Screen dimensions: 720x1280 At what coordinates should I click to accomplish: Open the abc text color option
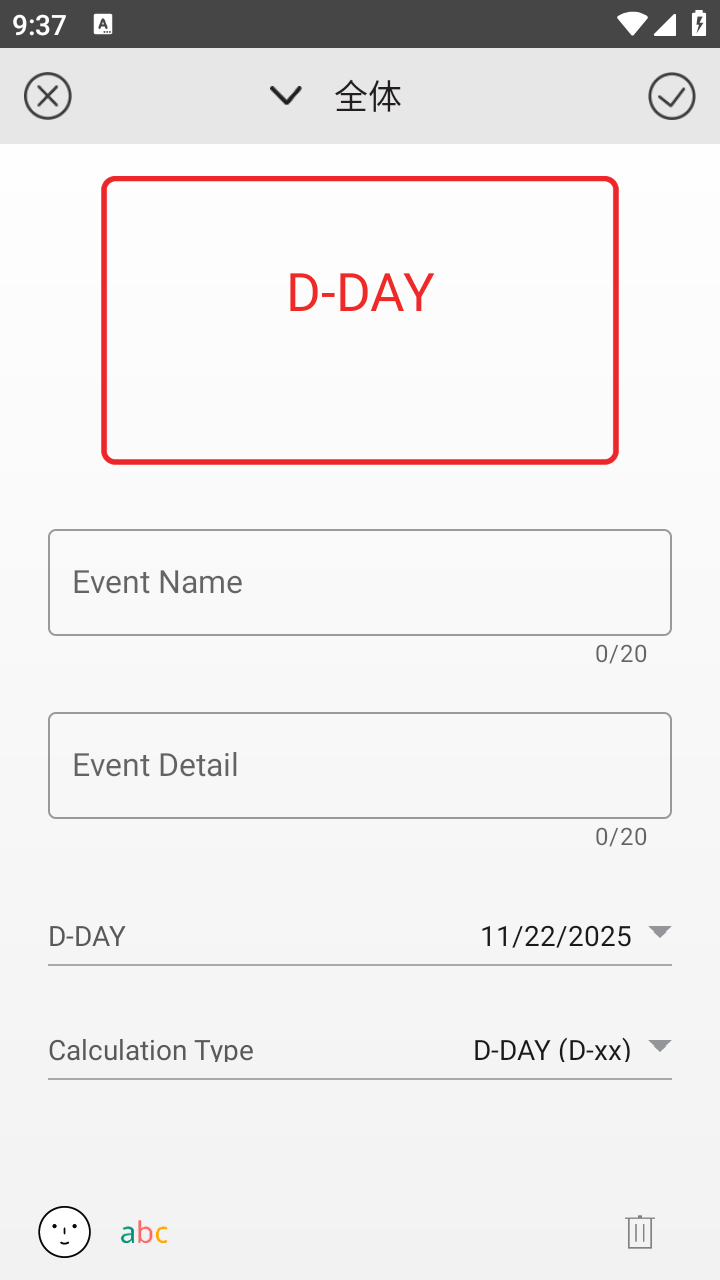tap(144, 1233)
